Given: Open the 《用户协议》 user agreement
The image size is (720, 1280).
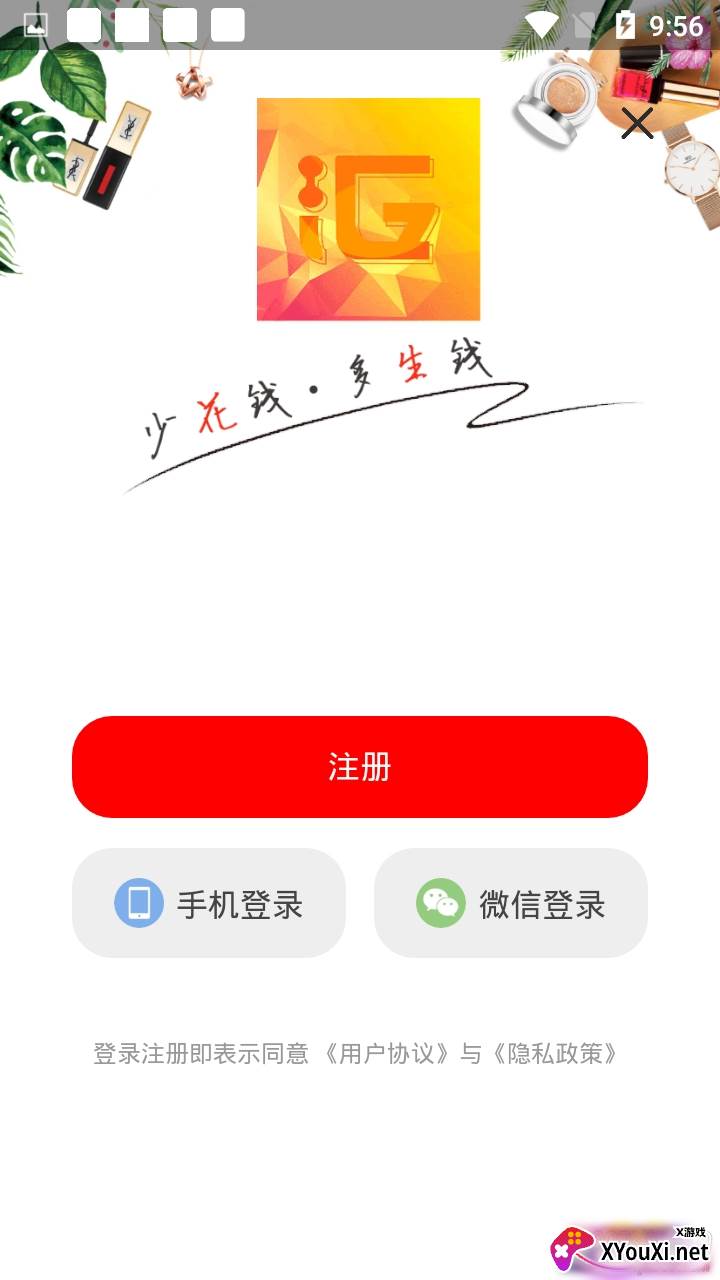Looking at the screenshot, I should click(x=387, y=1053).
